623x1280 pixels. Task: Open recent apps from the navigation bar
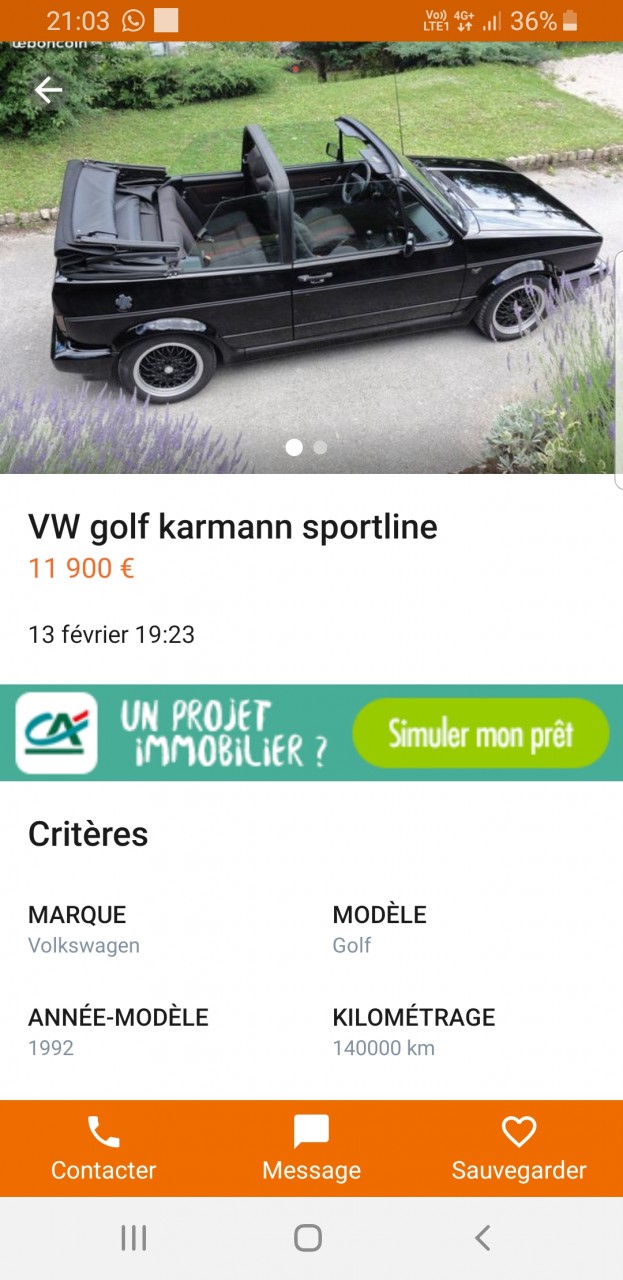click(133, 1238)
